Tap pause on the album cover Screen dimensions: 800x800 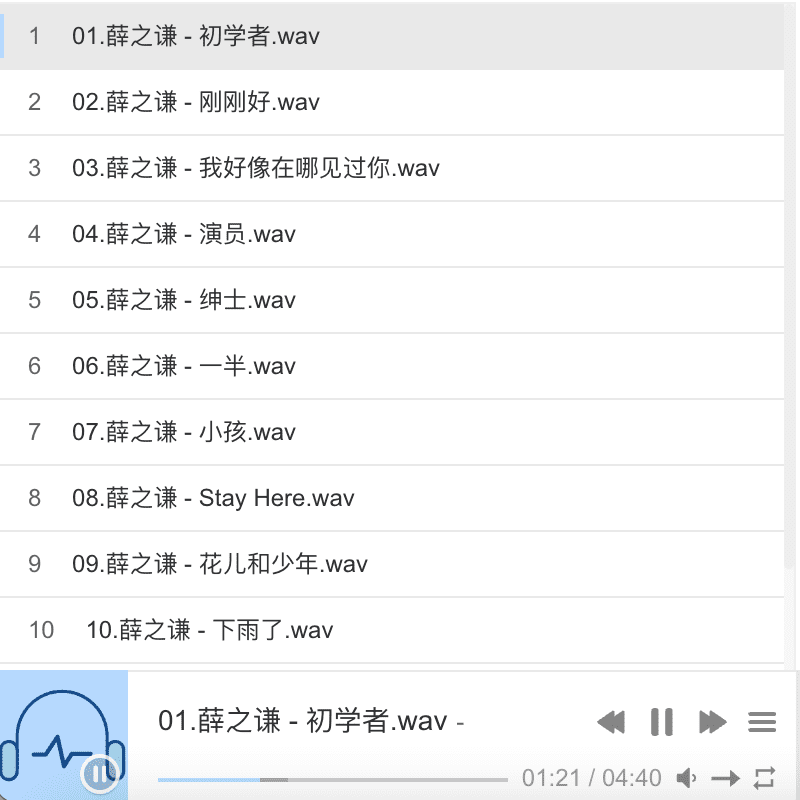point(100,771)
